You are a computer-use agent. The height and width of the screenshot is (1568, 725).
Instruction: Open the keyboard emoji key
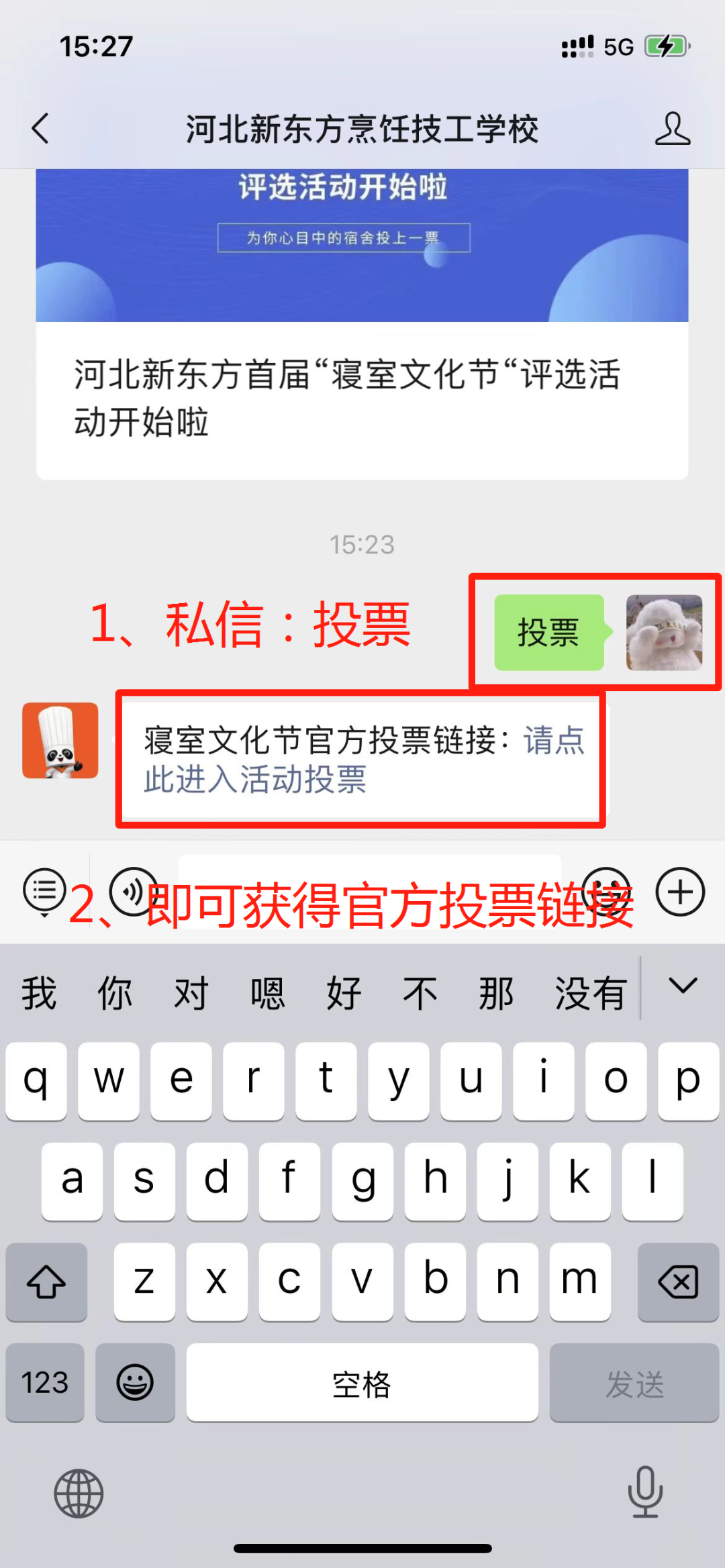point(135,1383)
